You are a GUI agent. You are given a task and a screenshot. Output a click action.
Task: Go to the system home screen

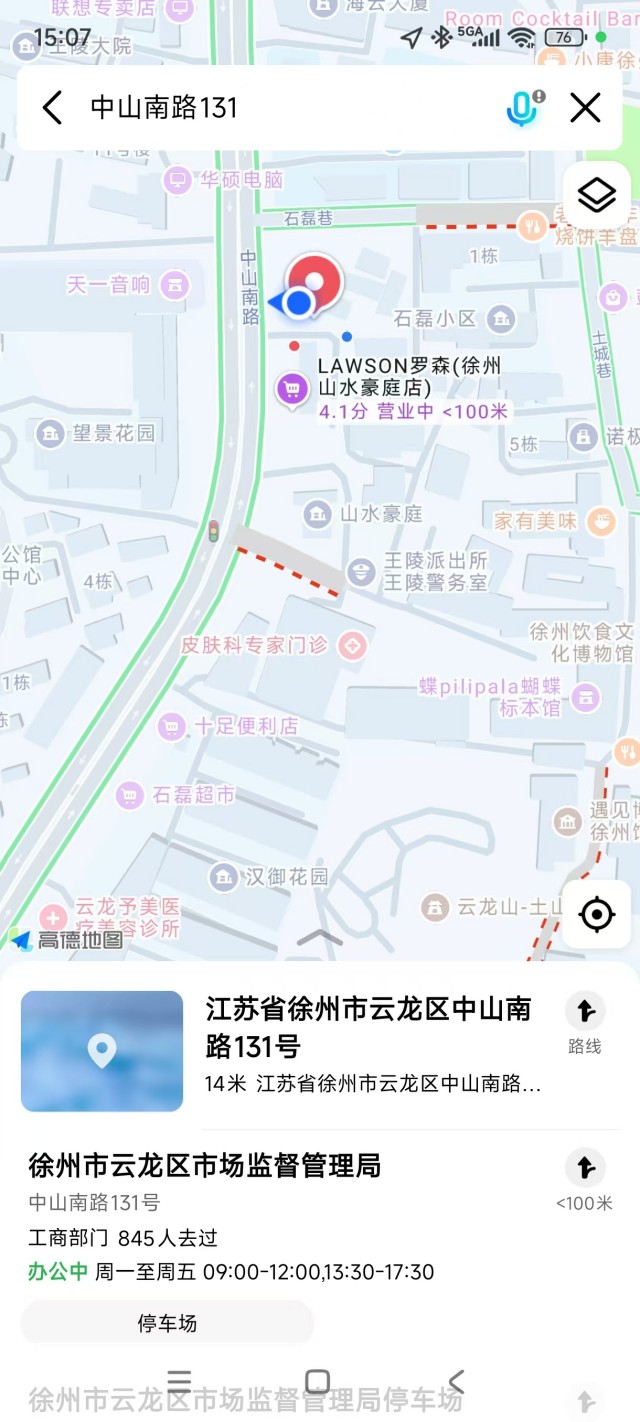[x=317, y=1382]
